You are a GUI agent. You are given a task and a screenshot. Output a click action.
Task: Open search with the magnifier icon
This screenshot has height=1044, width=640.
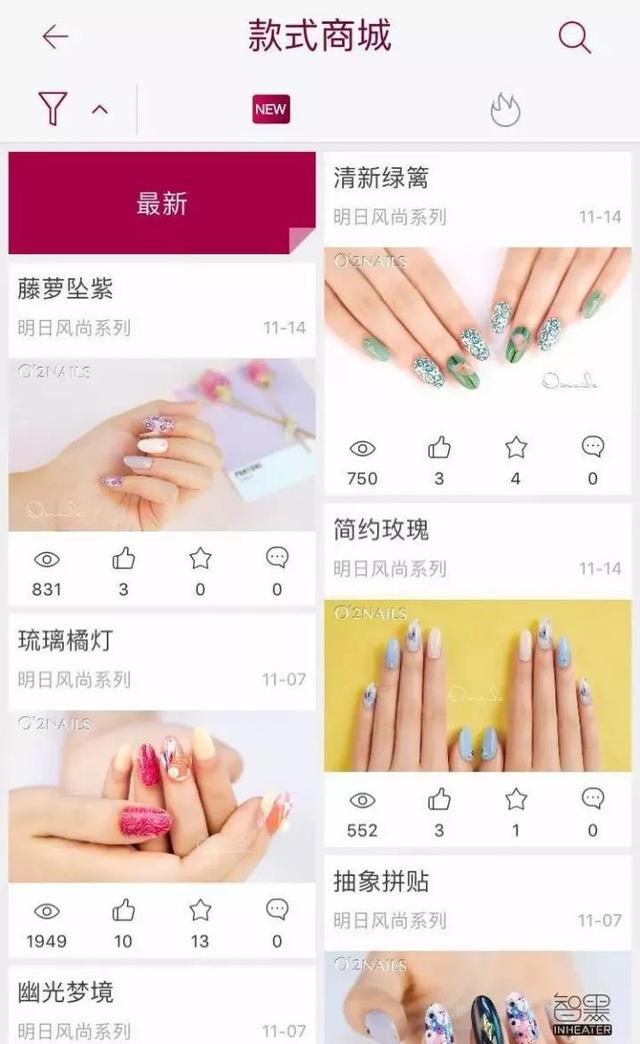[x=575, y=37]
